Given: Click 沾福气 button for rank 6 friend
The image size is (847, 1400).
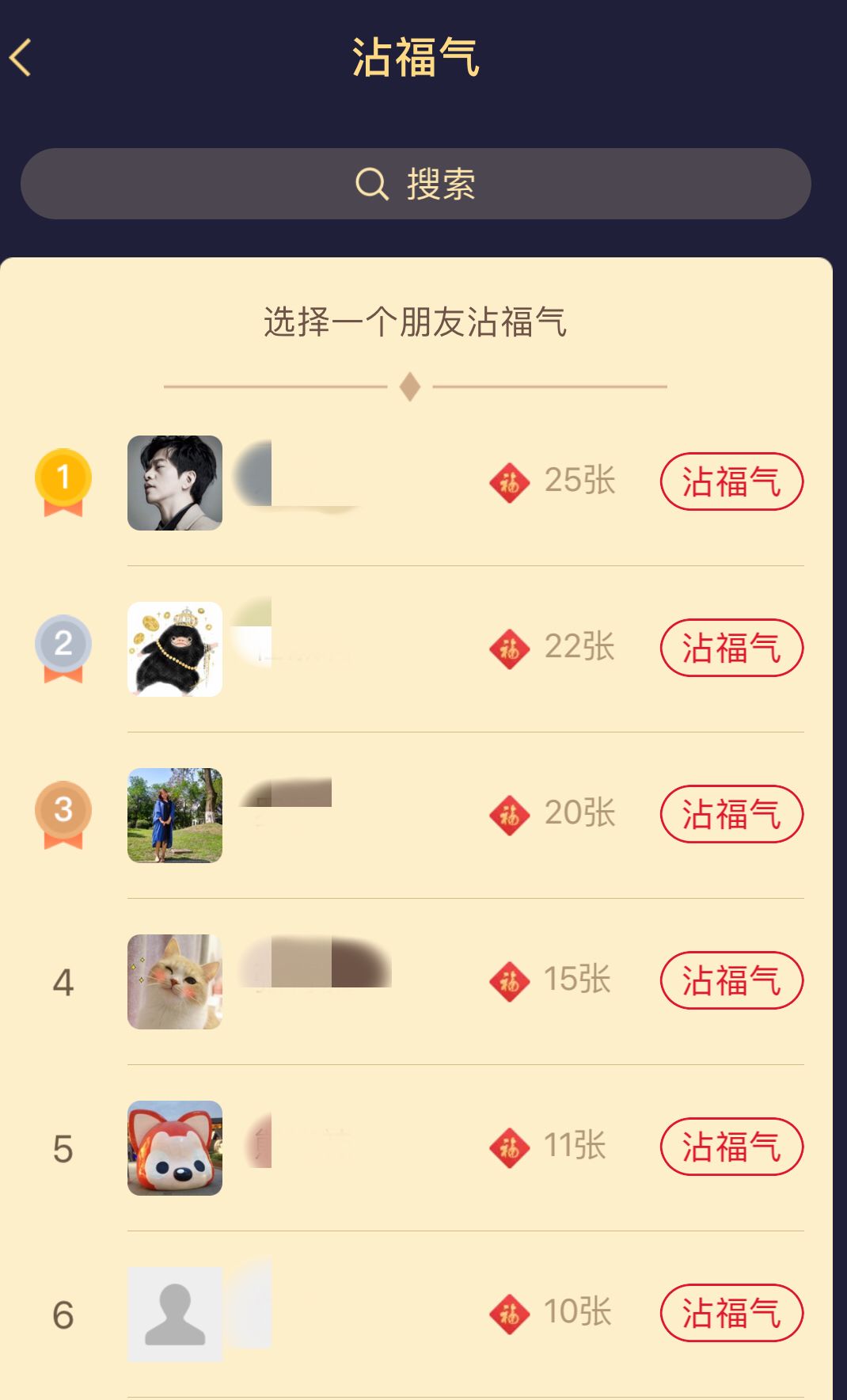Looking at the screenshot, I should coord(731,1312).
